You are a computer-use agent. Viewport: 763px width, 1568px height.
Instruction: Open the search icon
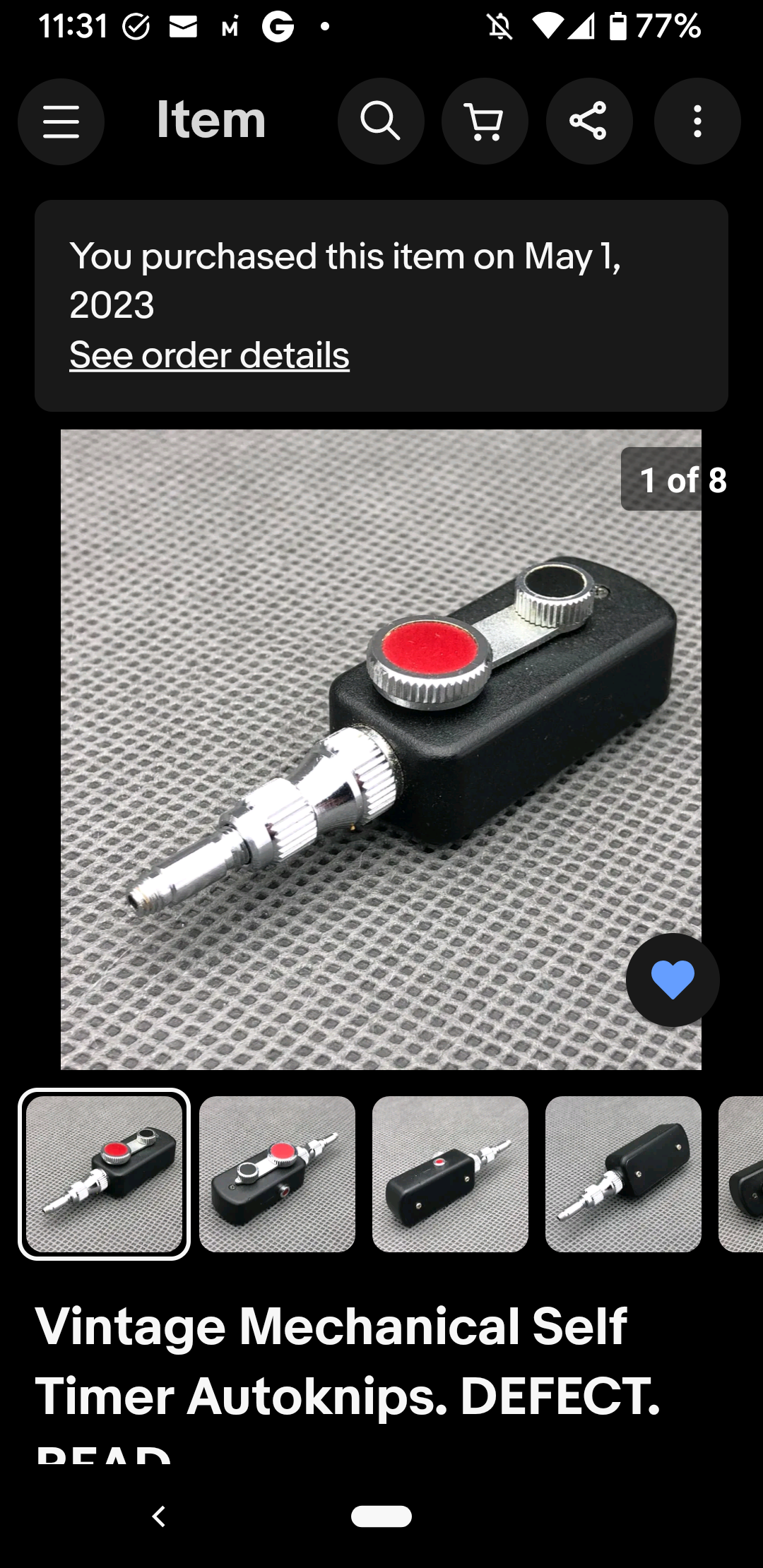click(381, 121)
